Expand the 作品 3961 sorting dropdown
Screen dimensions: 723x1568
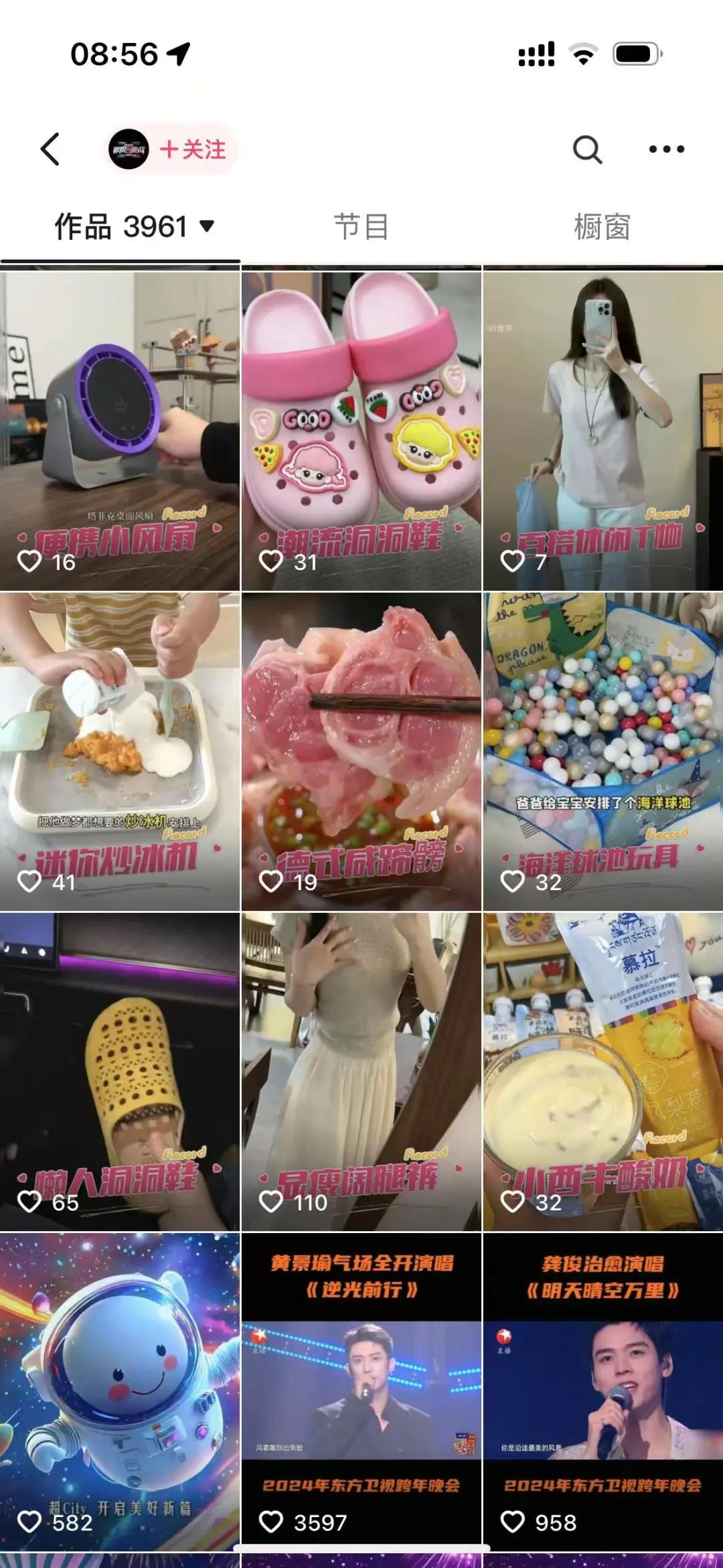tap(206, 226)
